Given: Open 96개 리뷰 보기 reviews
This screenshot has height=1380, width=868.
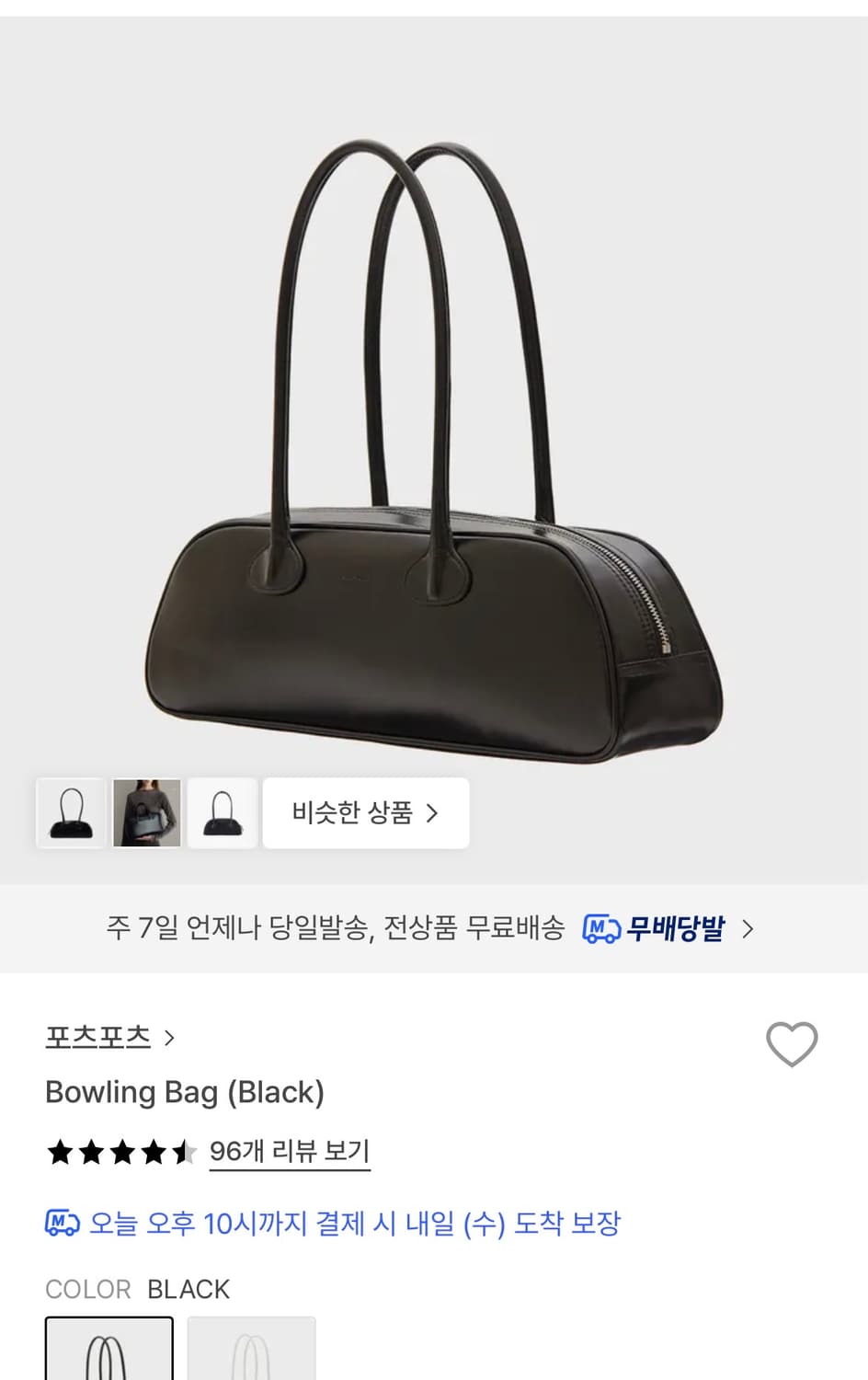Looking at the screenshot, I should point(290,1151).
